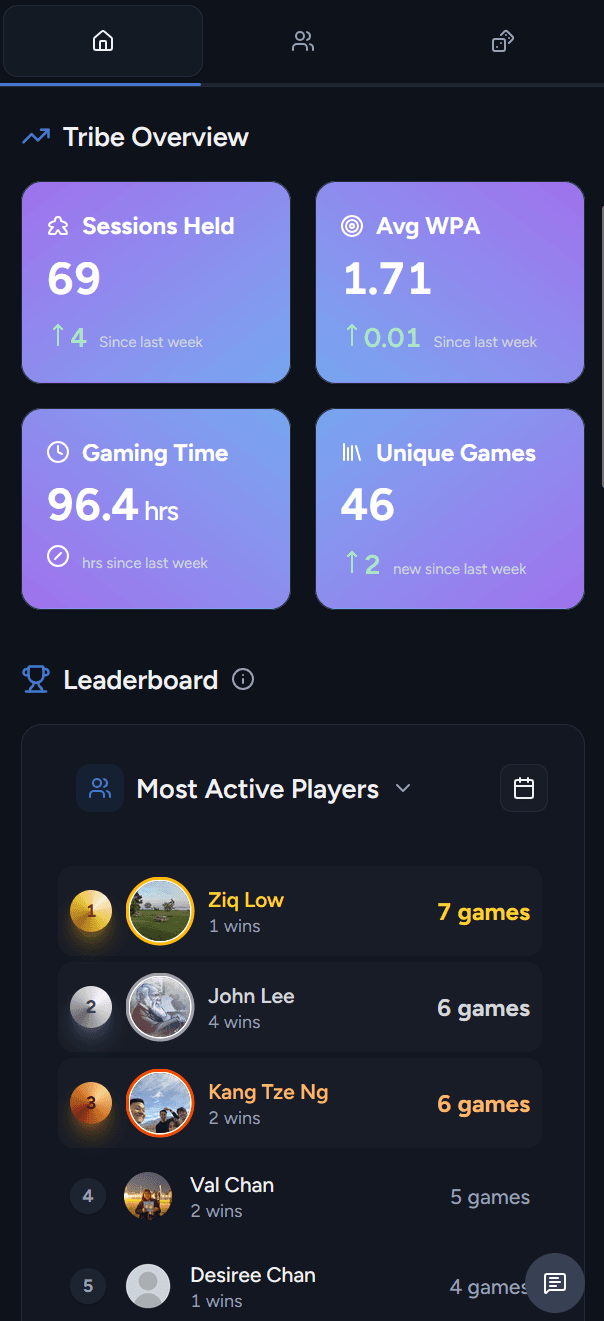Open the Sessions Held card
The image size is (604, 1321).
coord(156,283)
